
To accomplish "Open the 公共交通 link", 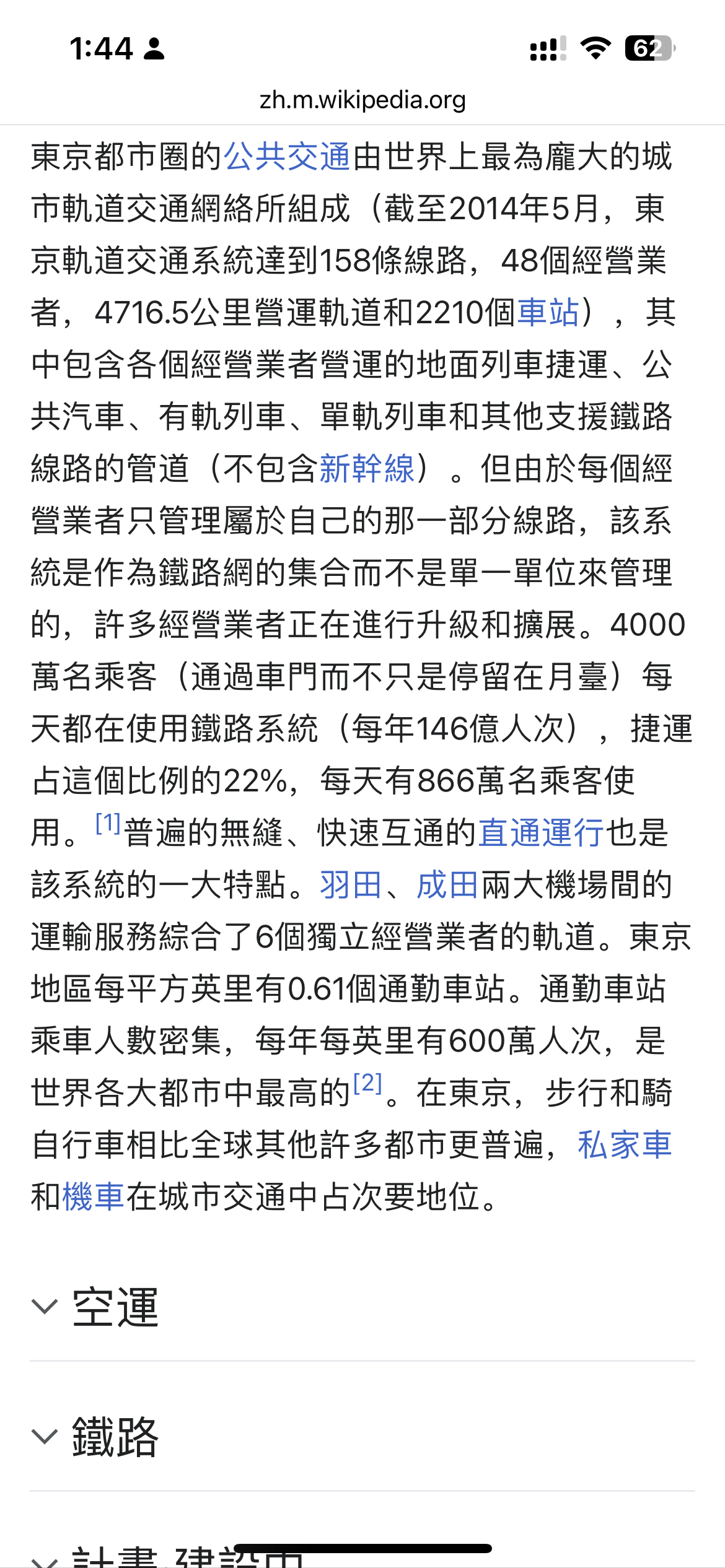I will pyautogui.click(x=287, y=157).
